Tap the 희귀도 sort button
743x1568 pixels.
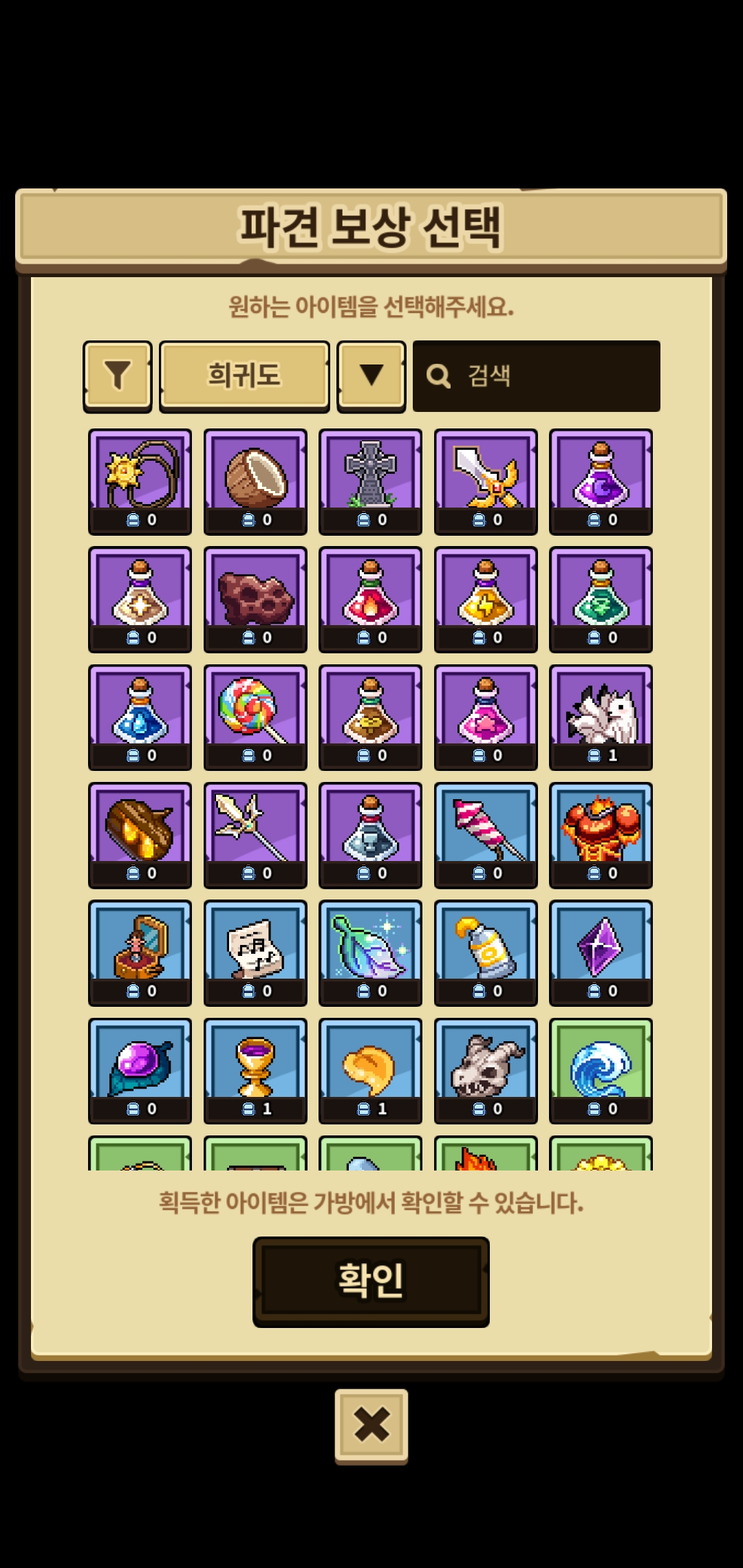[244, 375]
